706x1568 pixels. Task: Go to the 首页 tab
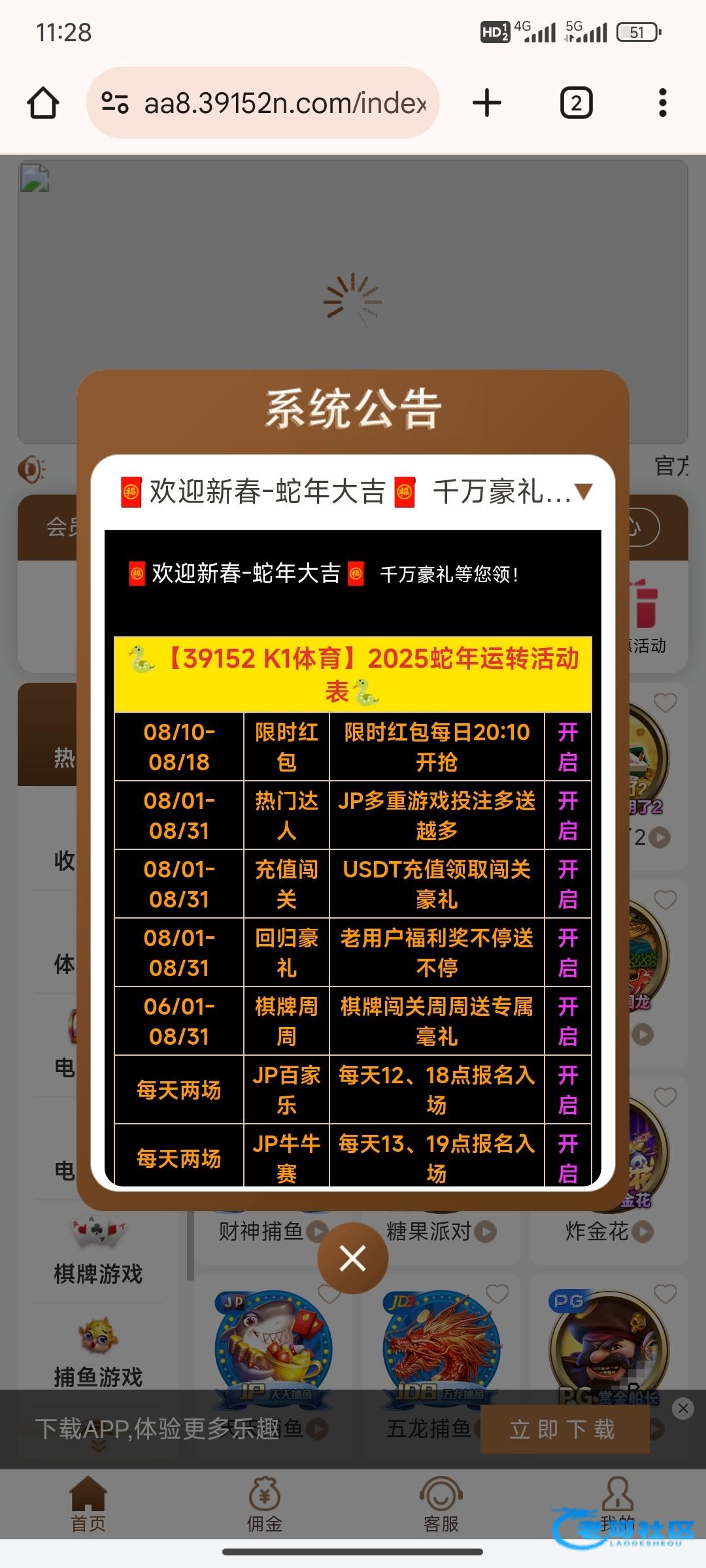[88, 1506]
